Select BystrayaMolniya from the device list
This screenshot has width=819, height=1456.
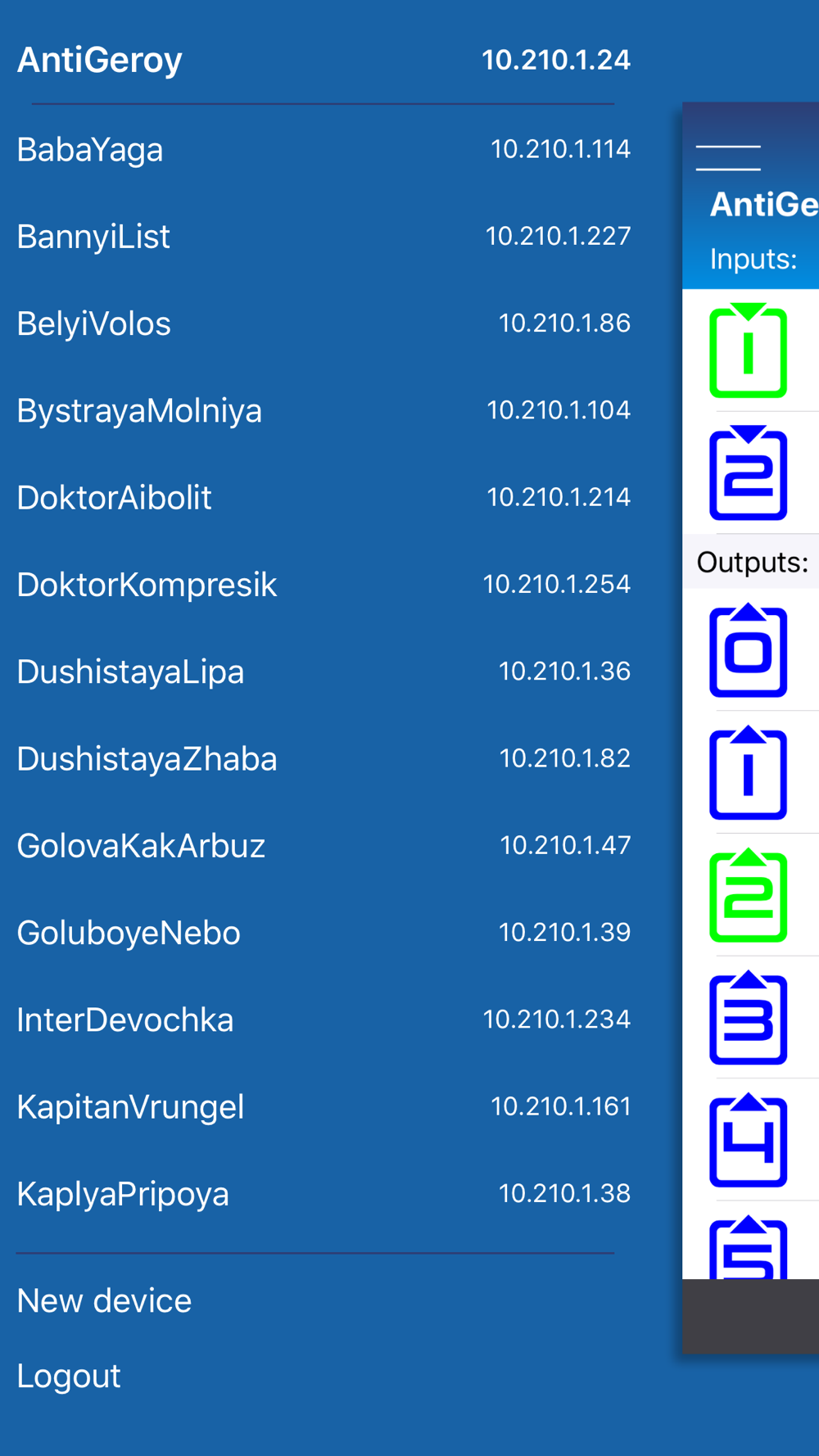point(324,410)
